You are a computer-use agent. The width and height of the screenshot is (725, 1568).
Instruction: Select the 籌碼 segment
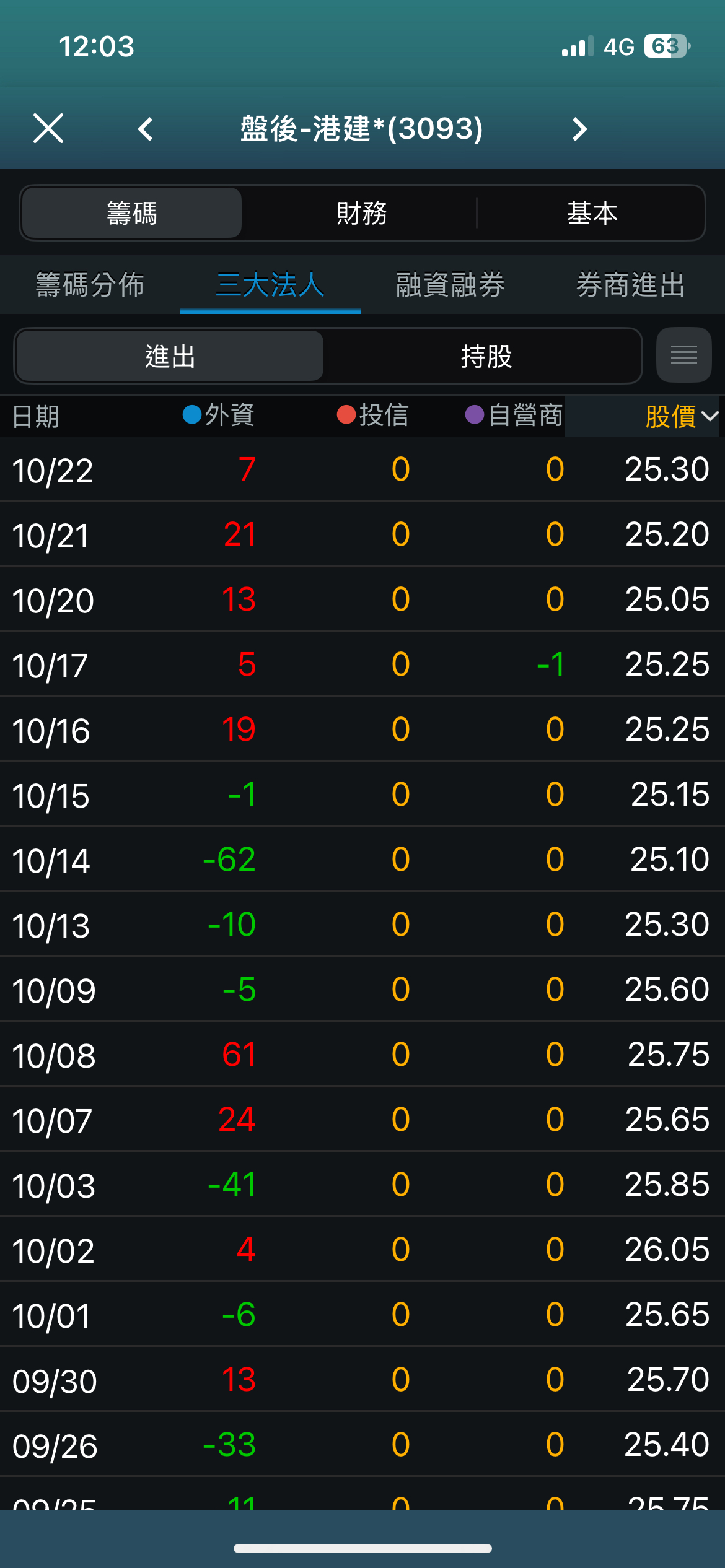pyautogui.click(x=132, y=213)
